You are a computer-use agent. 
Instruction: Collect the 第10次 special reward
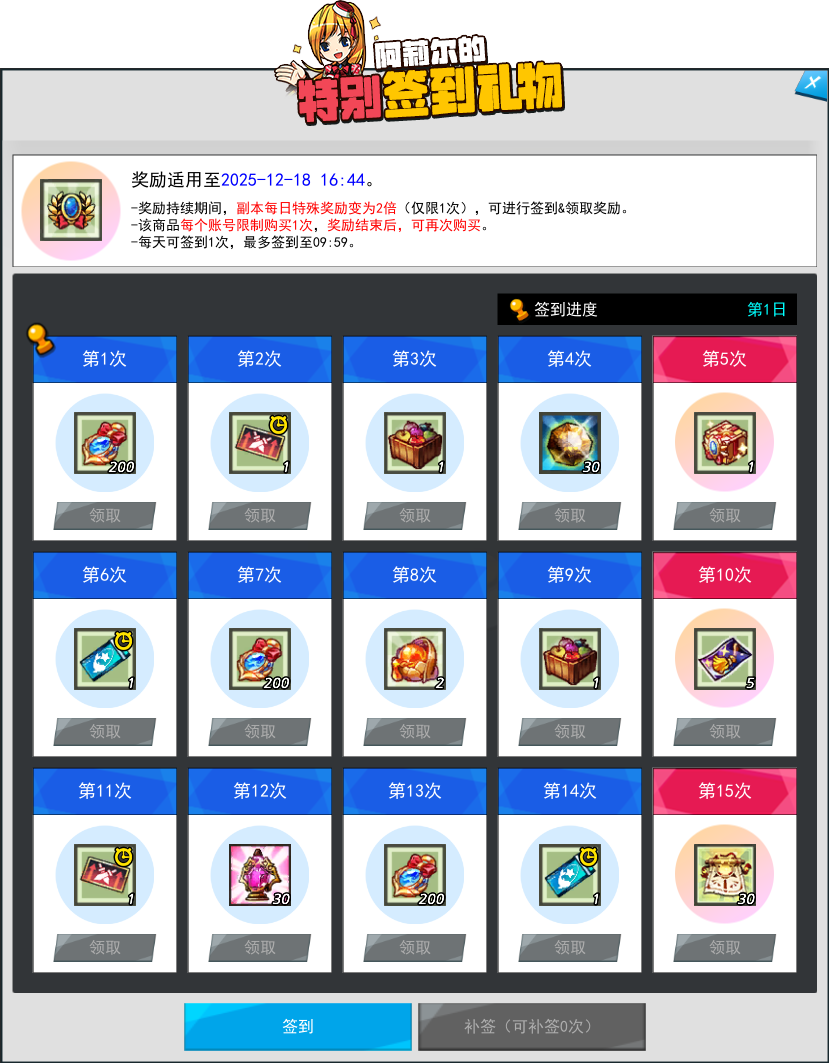click(x=725, y=732)
